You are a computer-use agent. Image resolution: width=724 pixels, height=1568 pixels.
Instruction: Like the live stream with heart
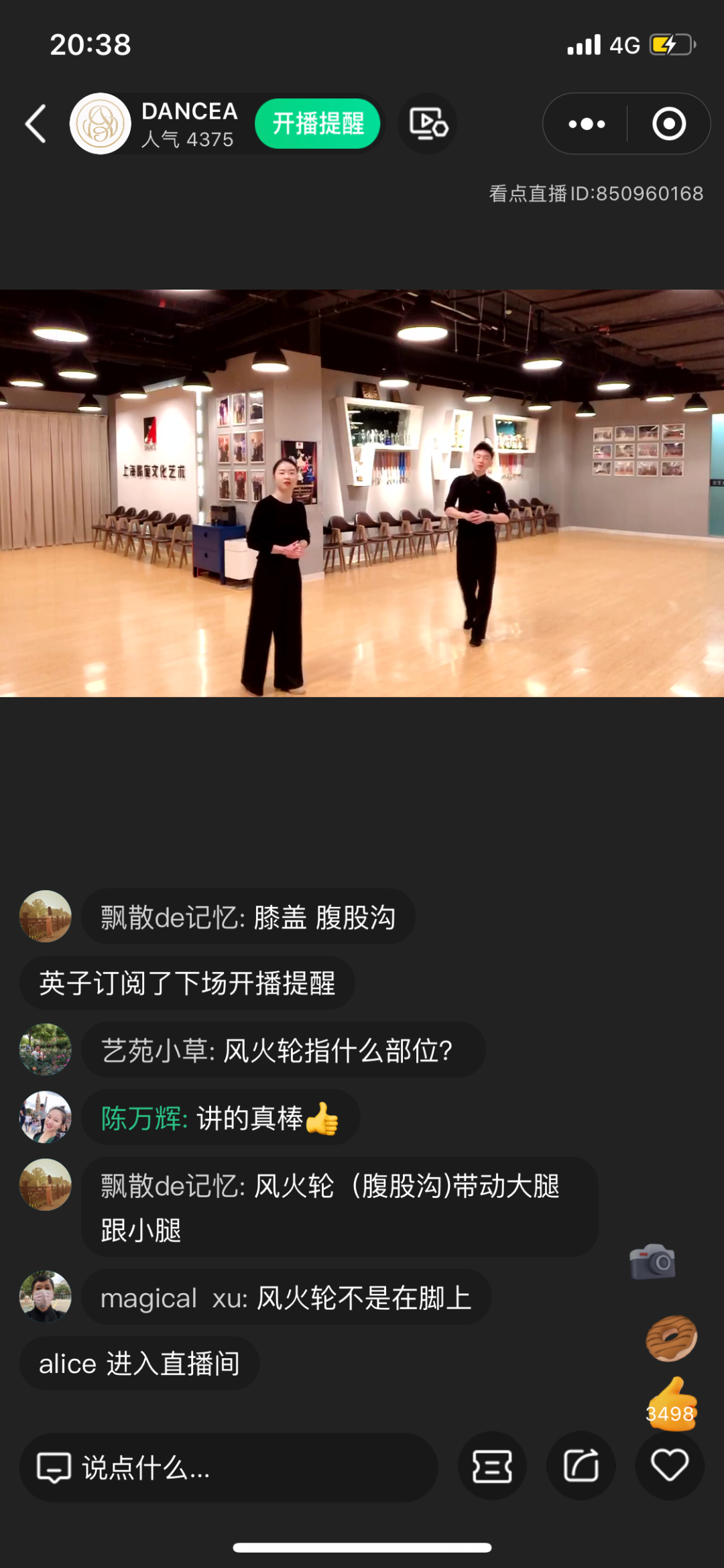click(x=669, y=1466)
